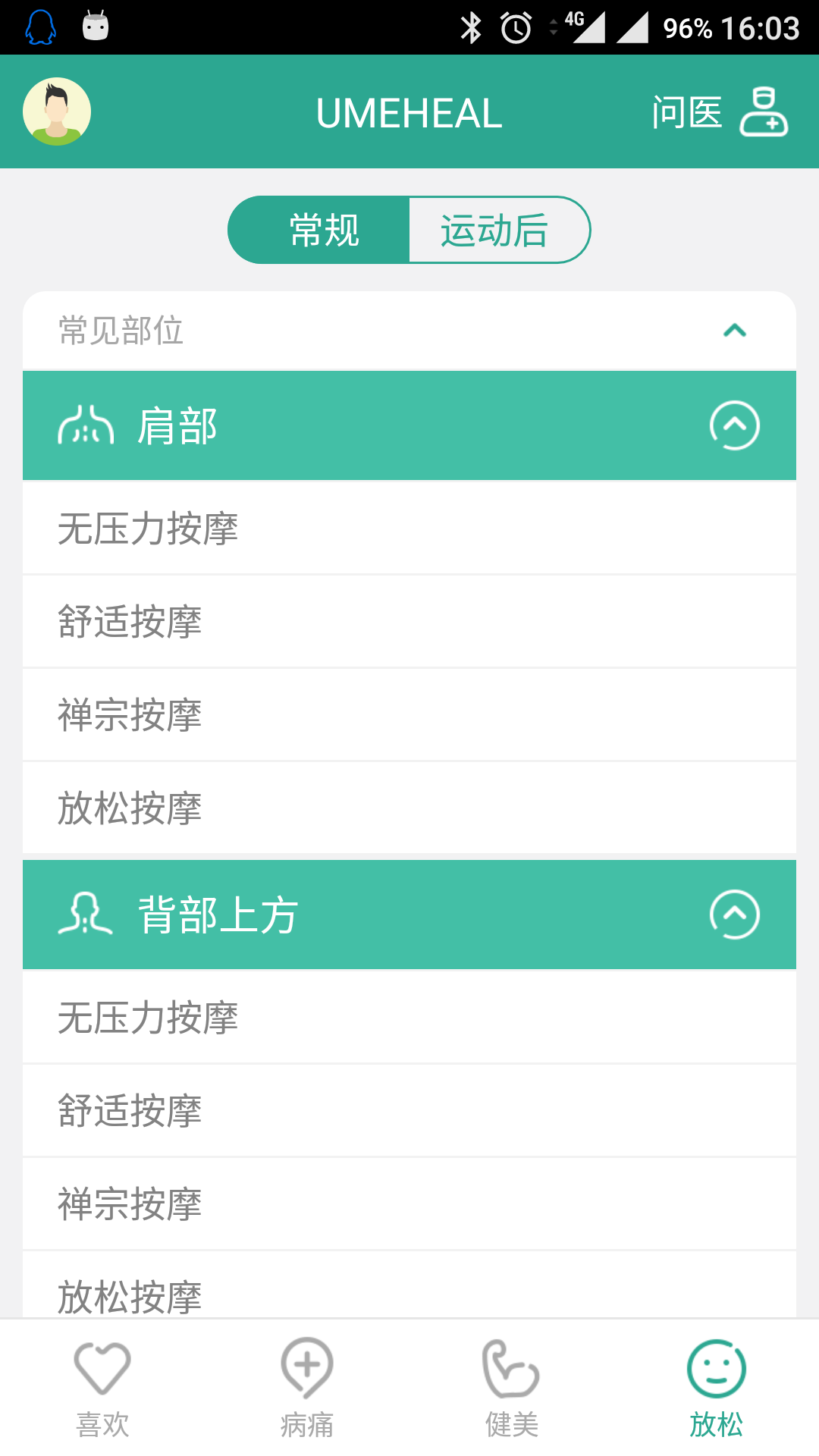Collapse the 肩部 group
Viewport: 819px width, 1456px height.
pos(734,425)
